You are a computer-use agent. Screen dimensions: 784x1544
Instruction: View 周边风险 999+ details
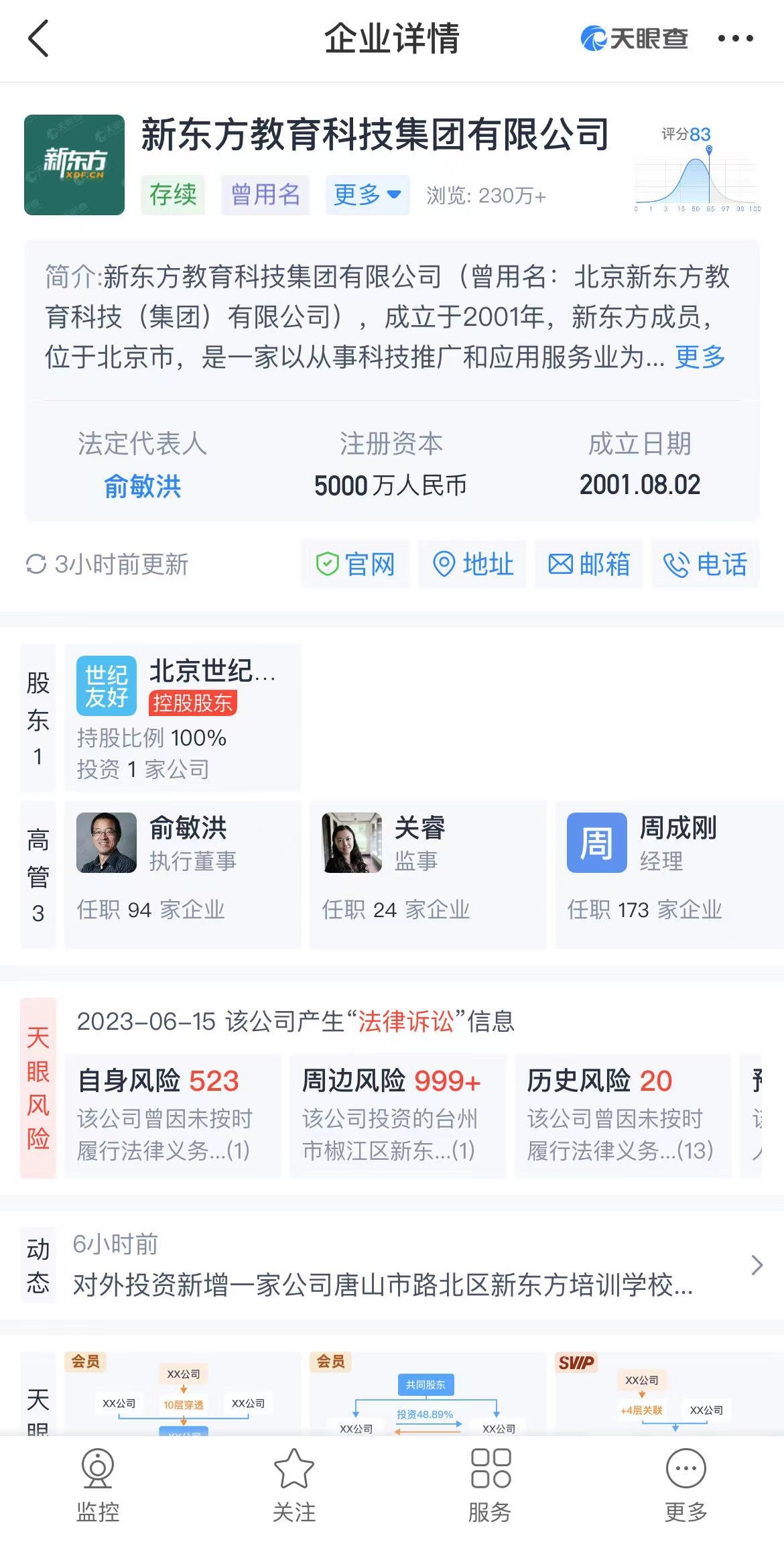398,1115
